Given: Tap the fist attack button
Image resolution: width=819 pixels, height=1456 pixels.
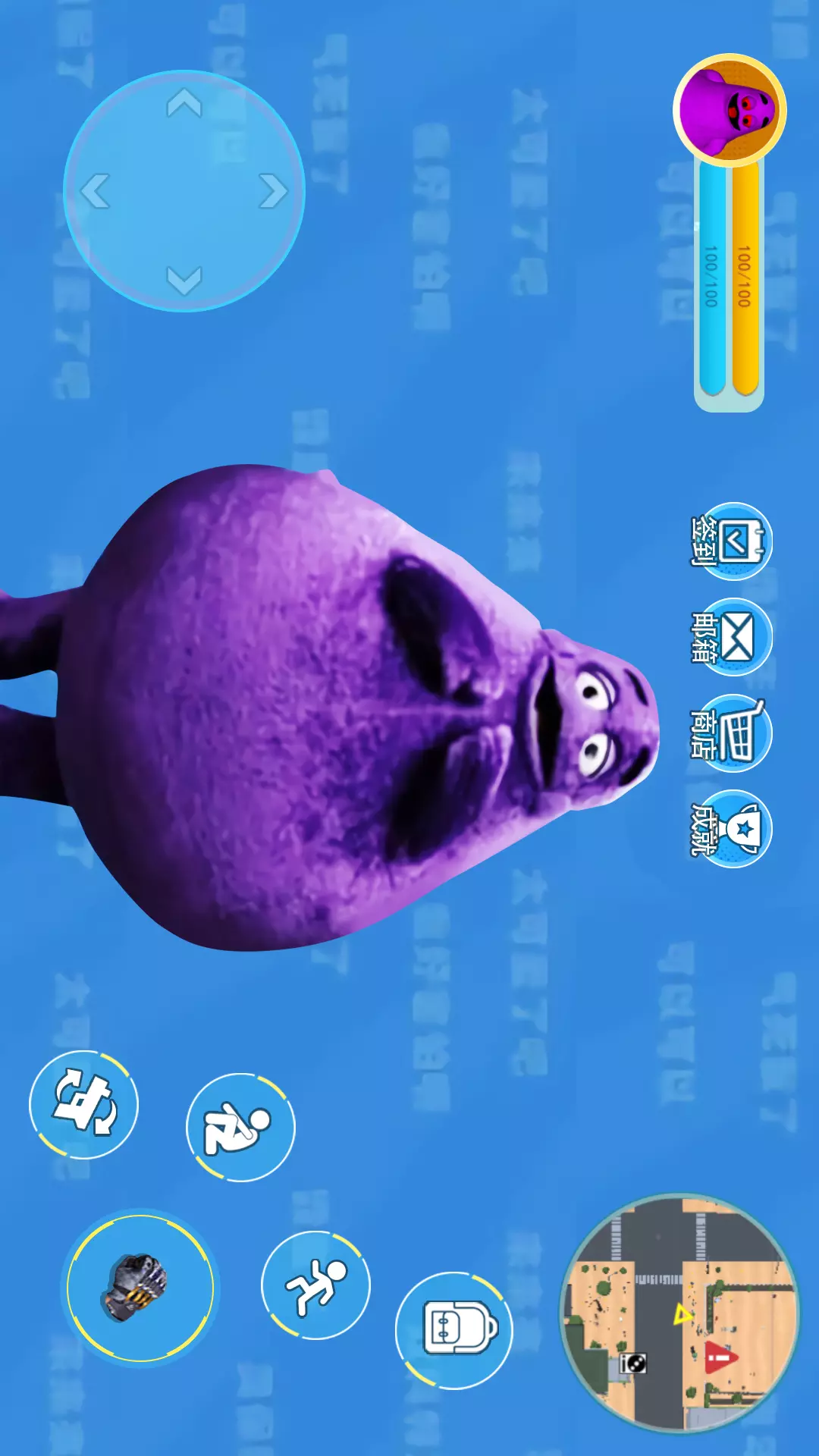Looking at the screenshot, I should pyautogui.click(x=140, y=1287).
